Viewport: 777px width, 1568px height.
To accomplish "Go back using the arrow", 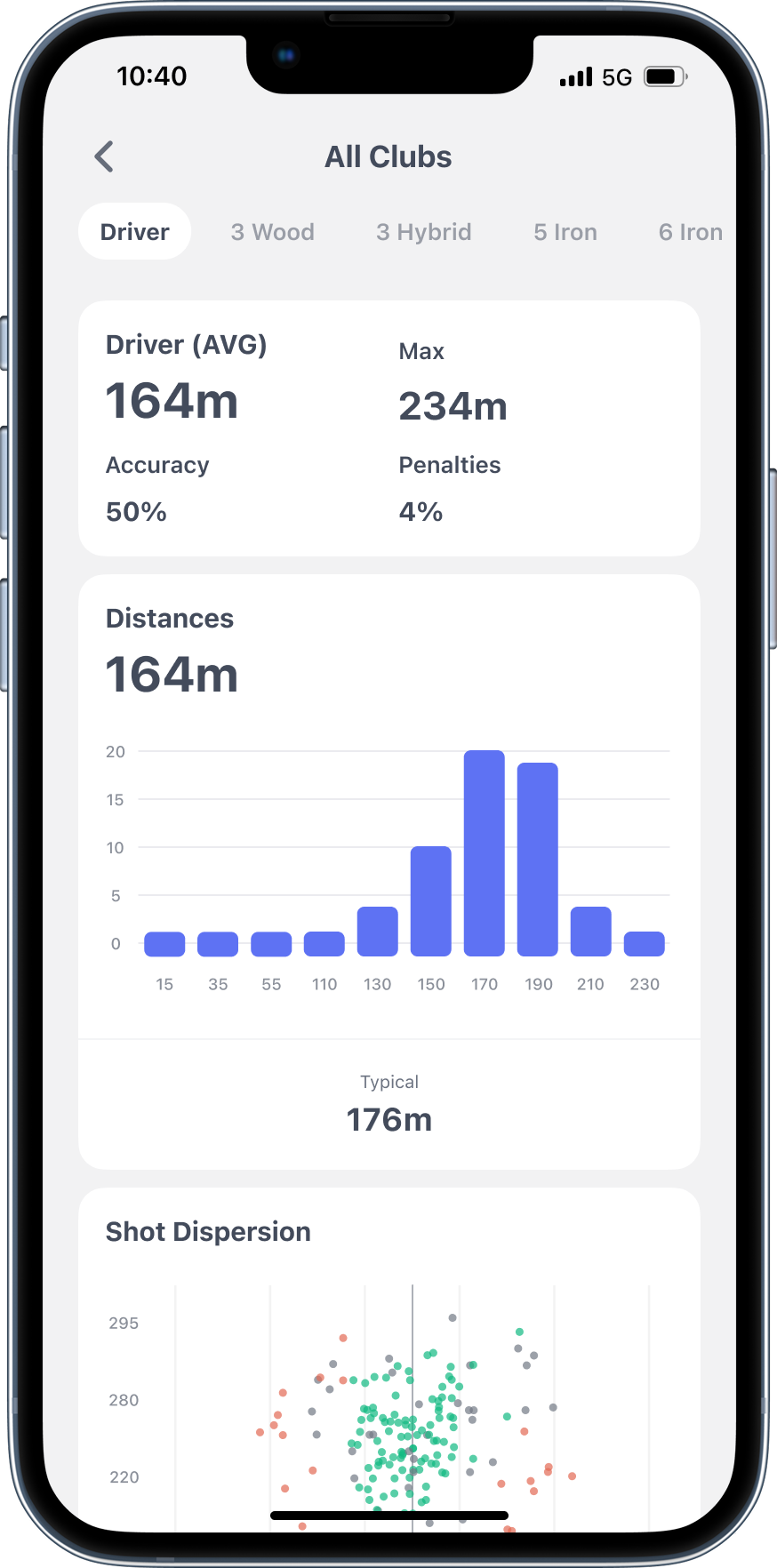I will 104,156.
